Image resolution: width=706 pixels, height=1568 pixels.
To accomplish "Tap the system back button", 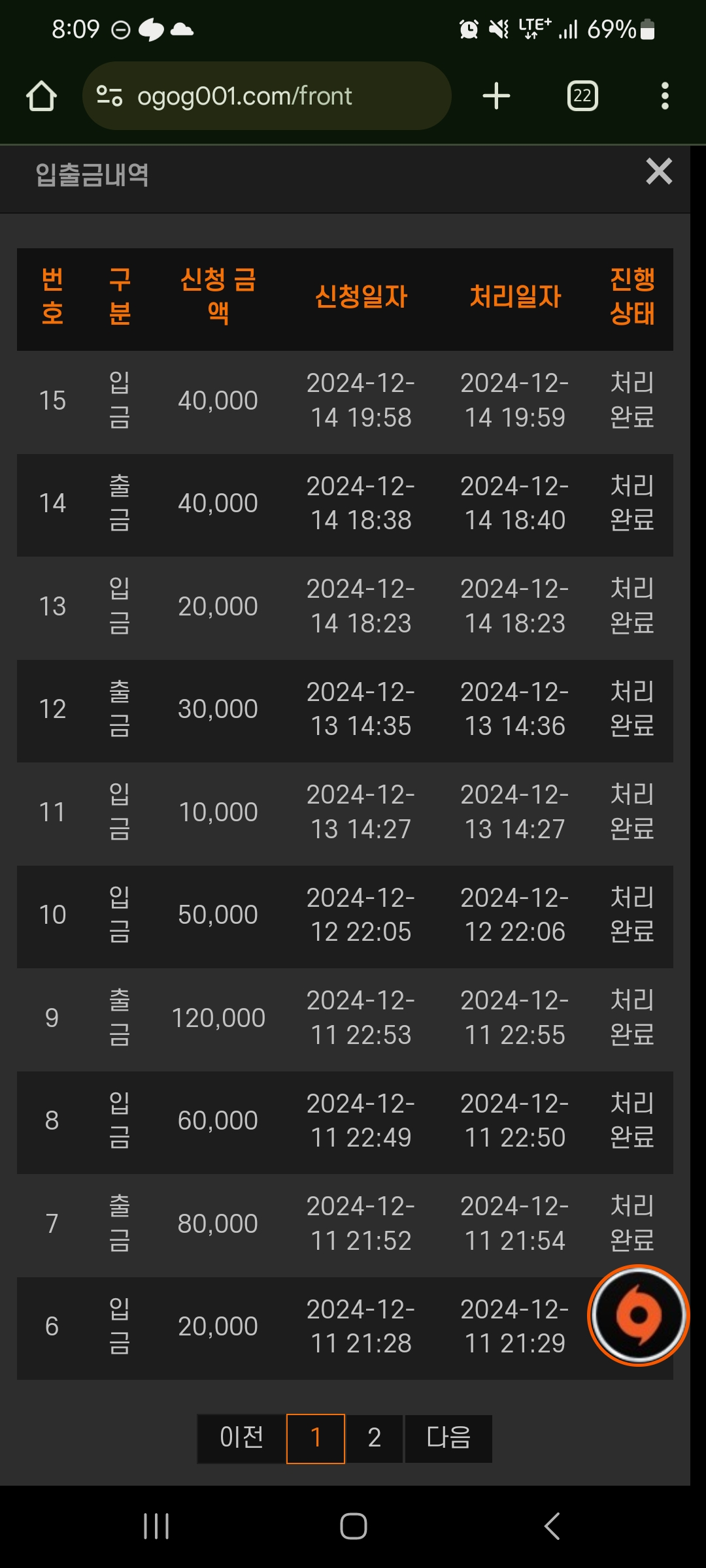I will [552, 1526].
